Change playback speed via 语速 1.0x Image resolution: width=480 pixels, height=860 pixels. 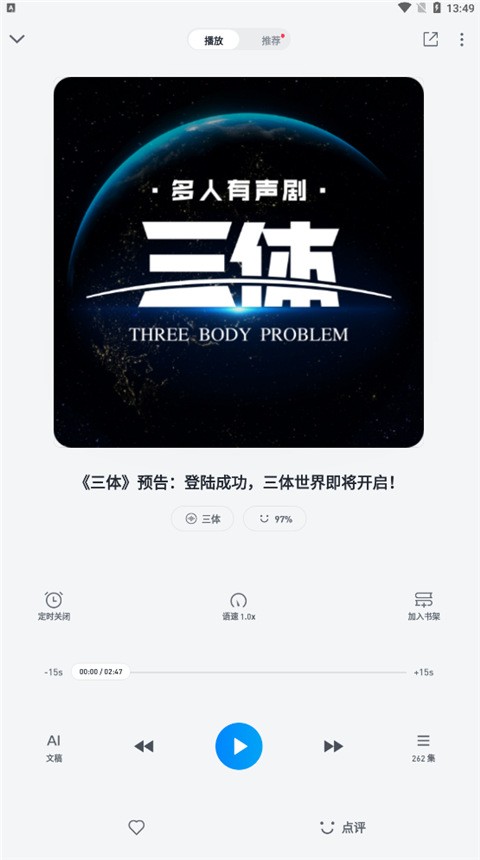pyautogui.click(x=239, y=606)
